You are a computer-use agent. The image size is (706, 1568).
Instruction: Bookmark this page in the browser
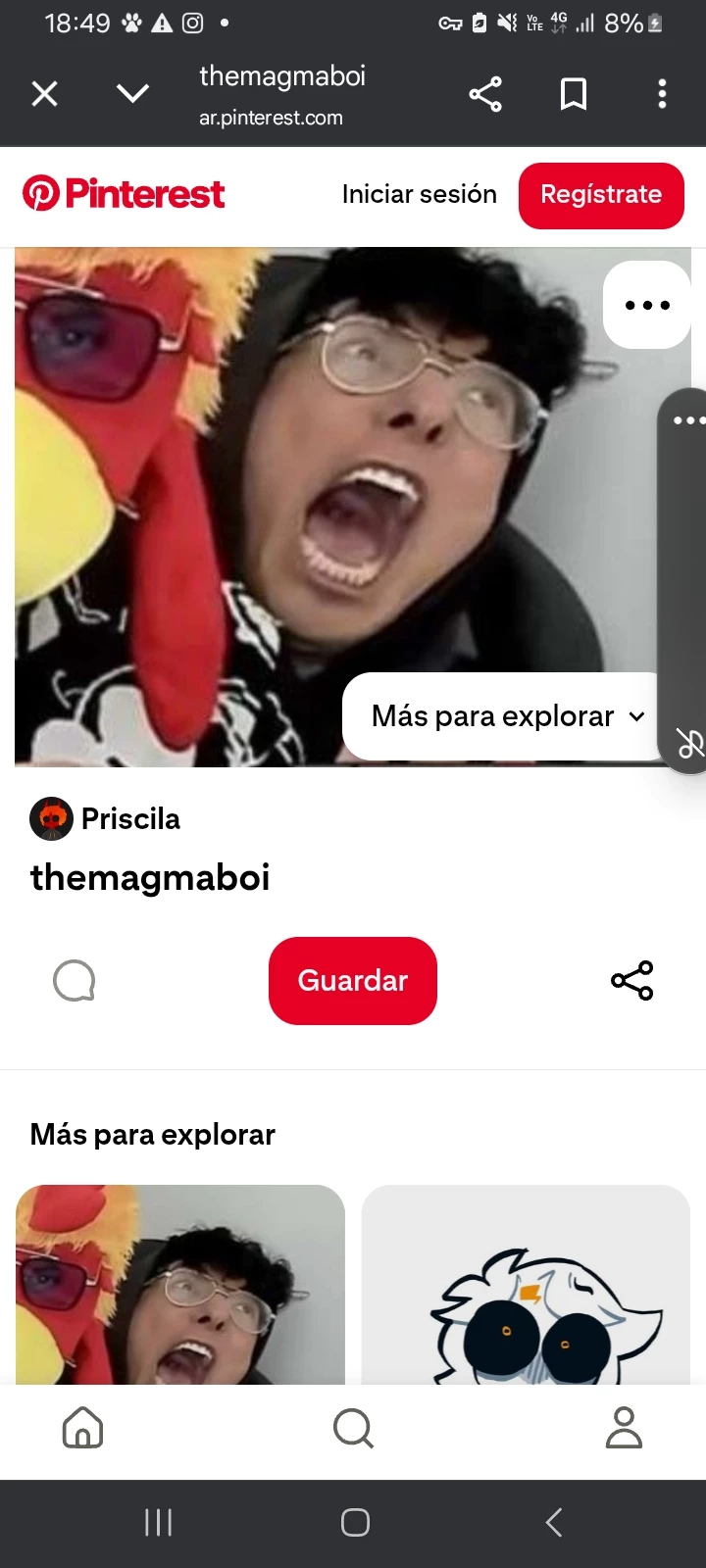click(x=574, y=94)
